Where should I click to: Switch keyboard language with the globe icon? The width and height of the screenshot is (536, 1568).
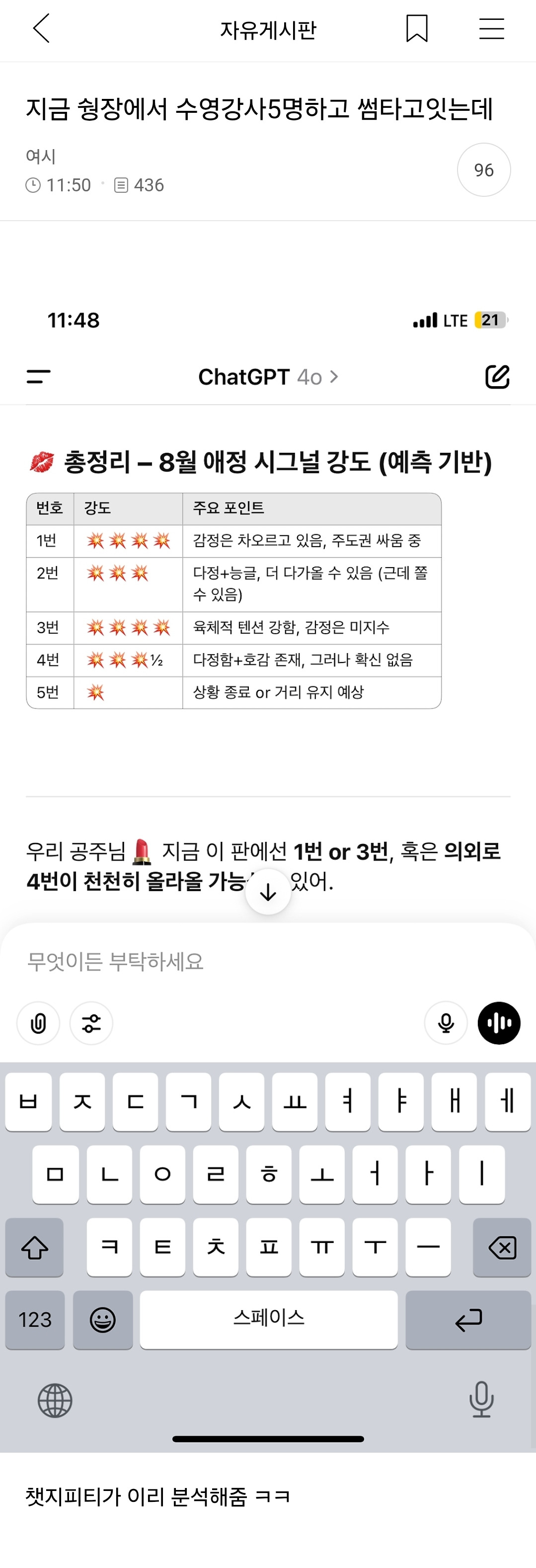(x=55, y=1401)
